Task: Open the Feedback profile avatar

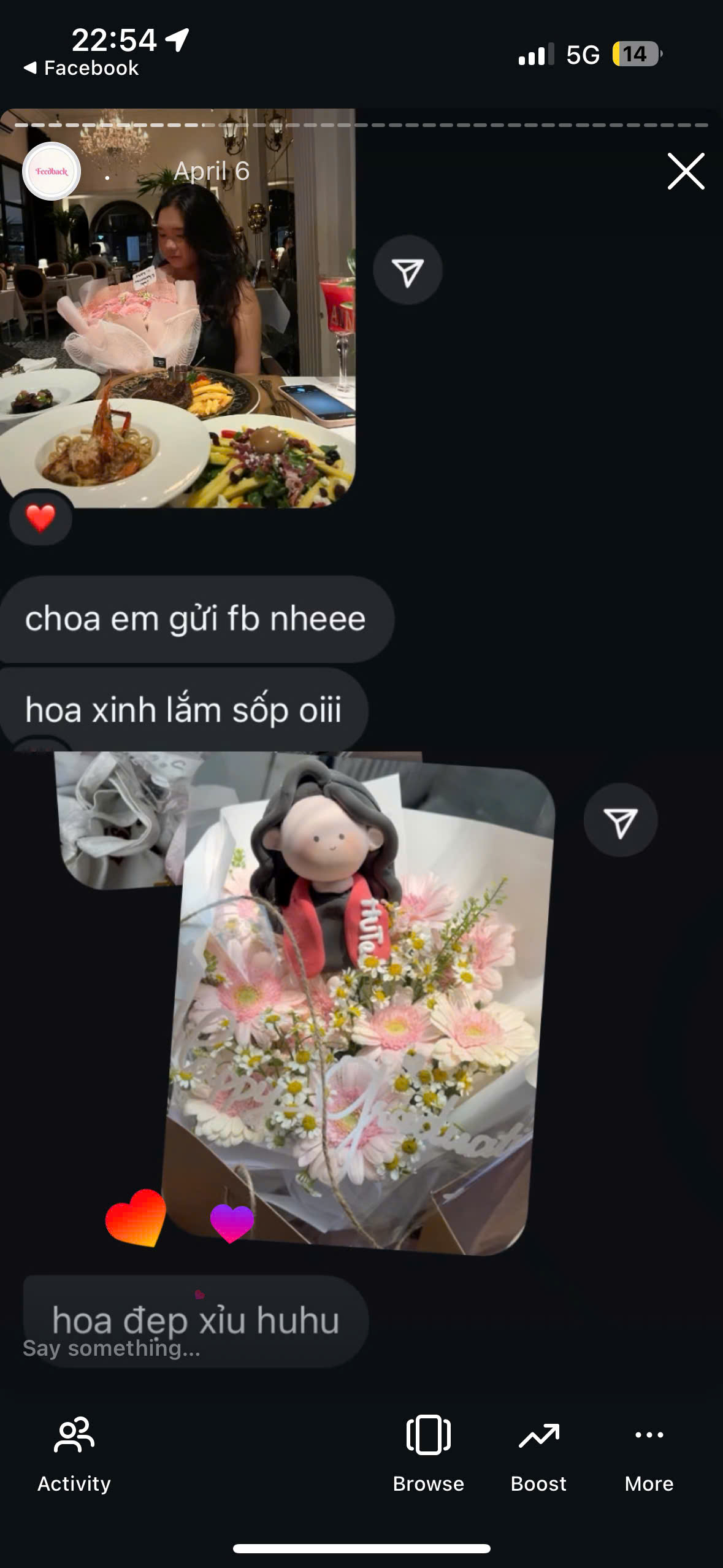Action: [52, 171]
